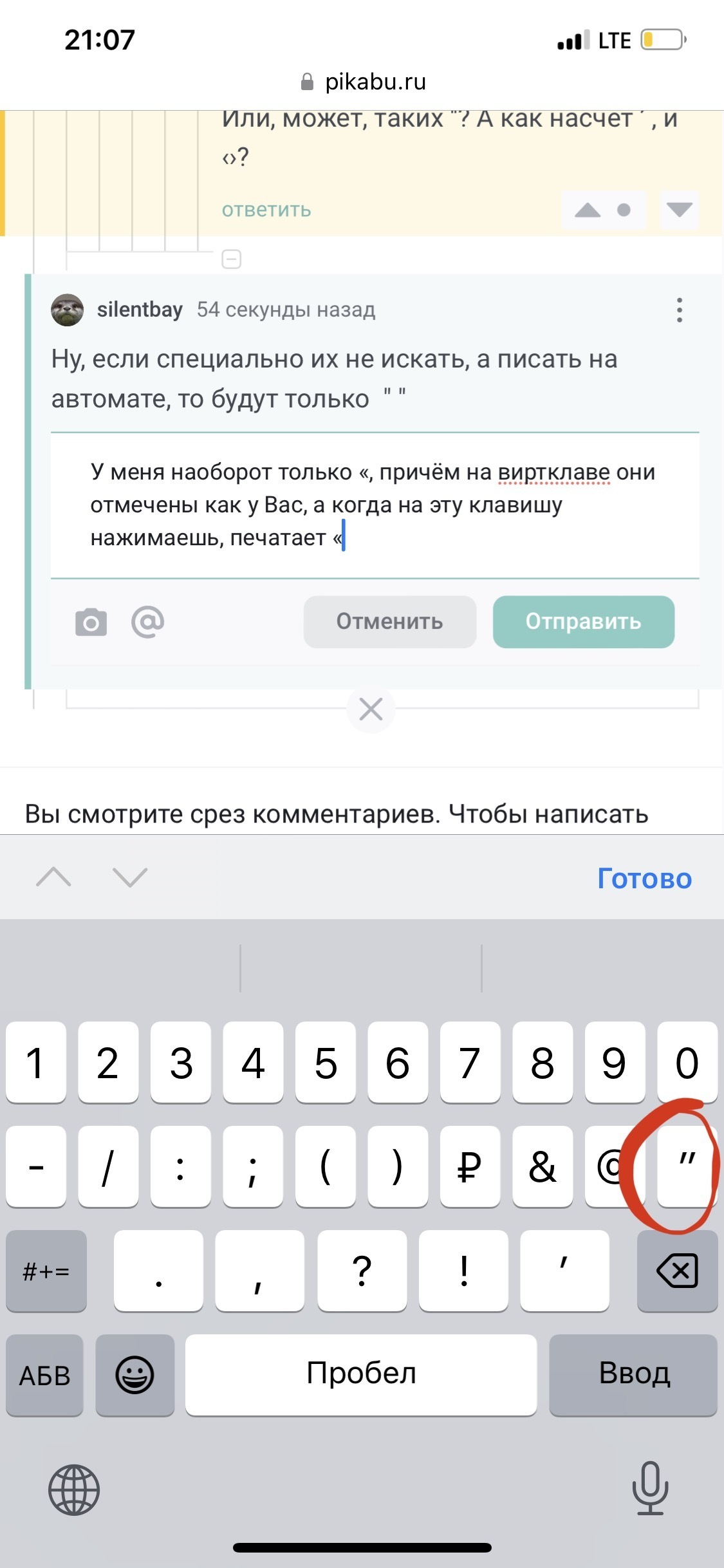724x1568 pixels.
Task: Tap Готово to dismiss the keyboard
Action: [x=644, y=879]
